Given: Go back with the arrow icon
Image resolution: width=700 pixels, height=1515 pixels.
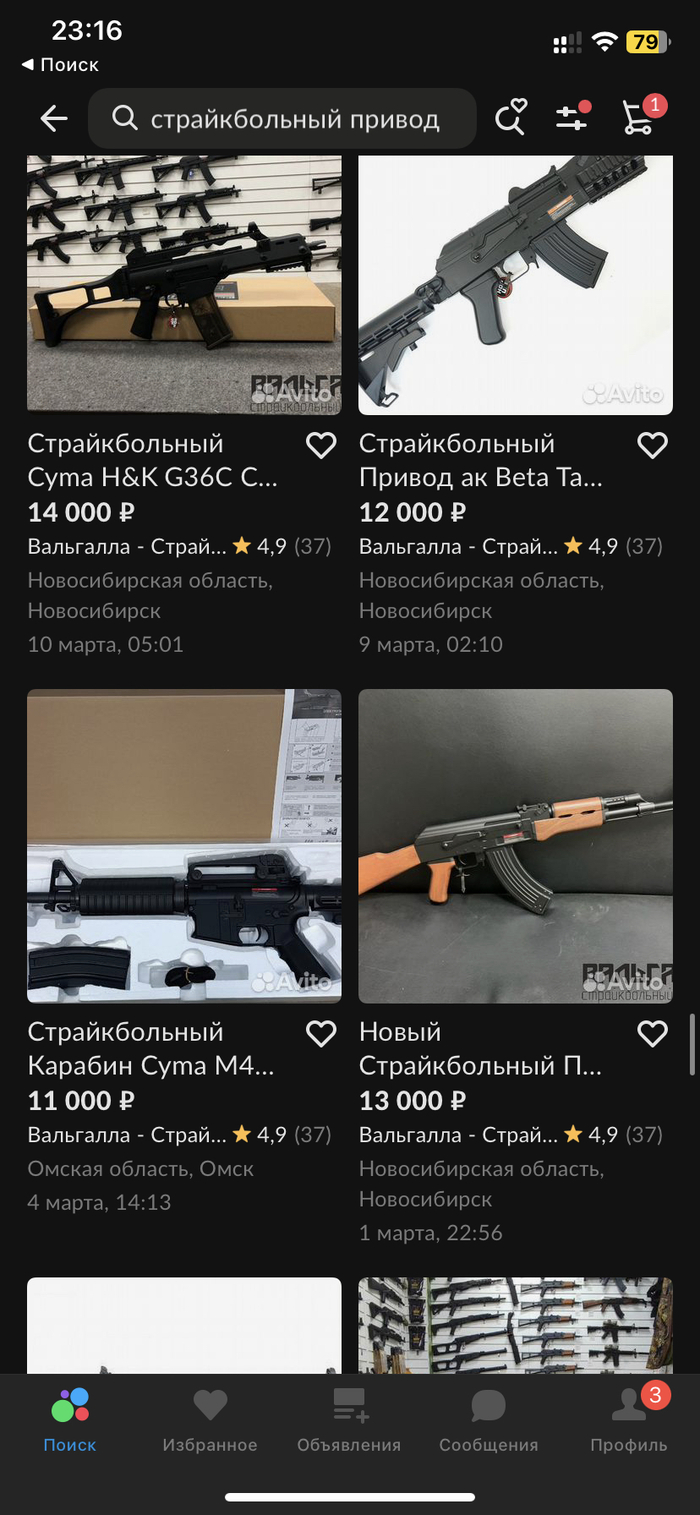Looking at the screenshot, I should [53, 119].
